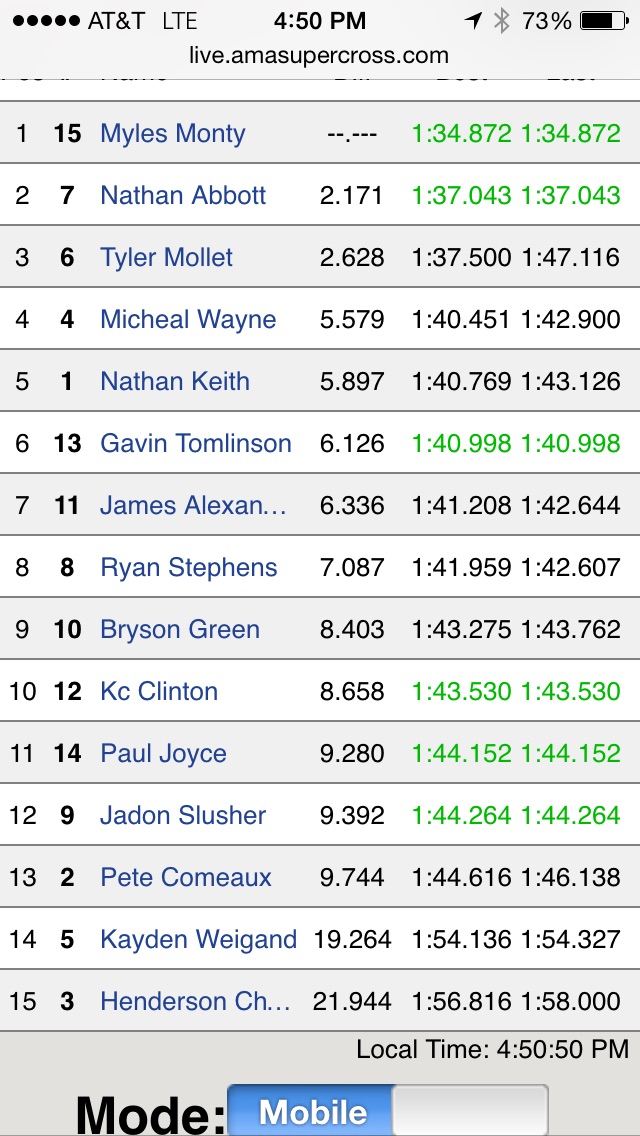
Task: Tap the Nathan Keith name link
Action: coord(175,381)
